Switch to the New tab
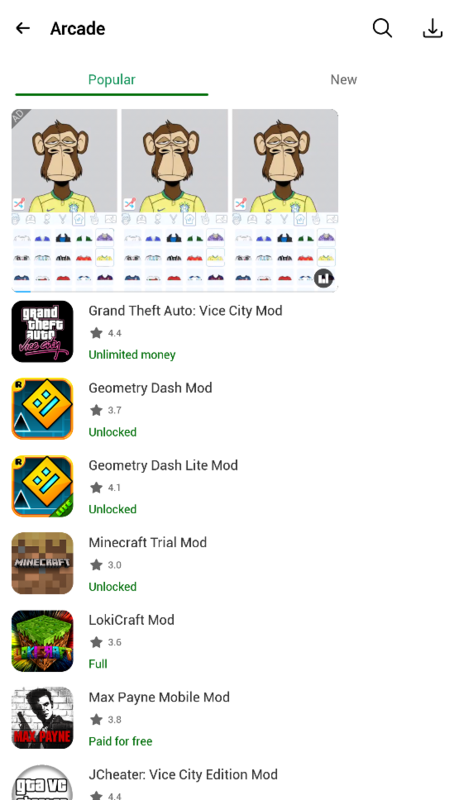This screenshot has width=459, height=800. coord(343,80)
